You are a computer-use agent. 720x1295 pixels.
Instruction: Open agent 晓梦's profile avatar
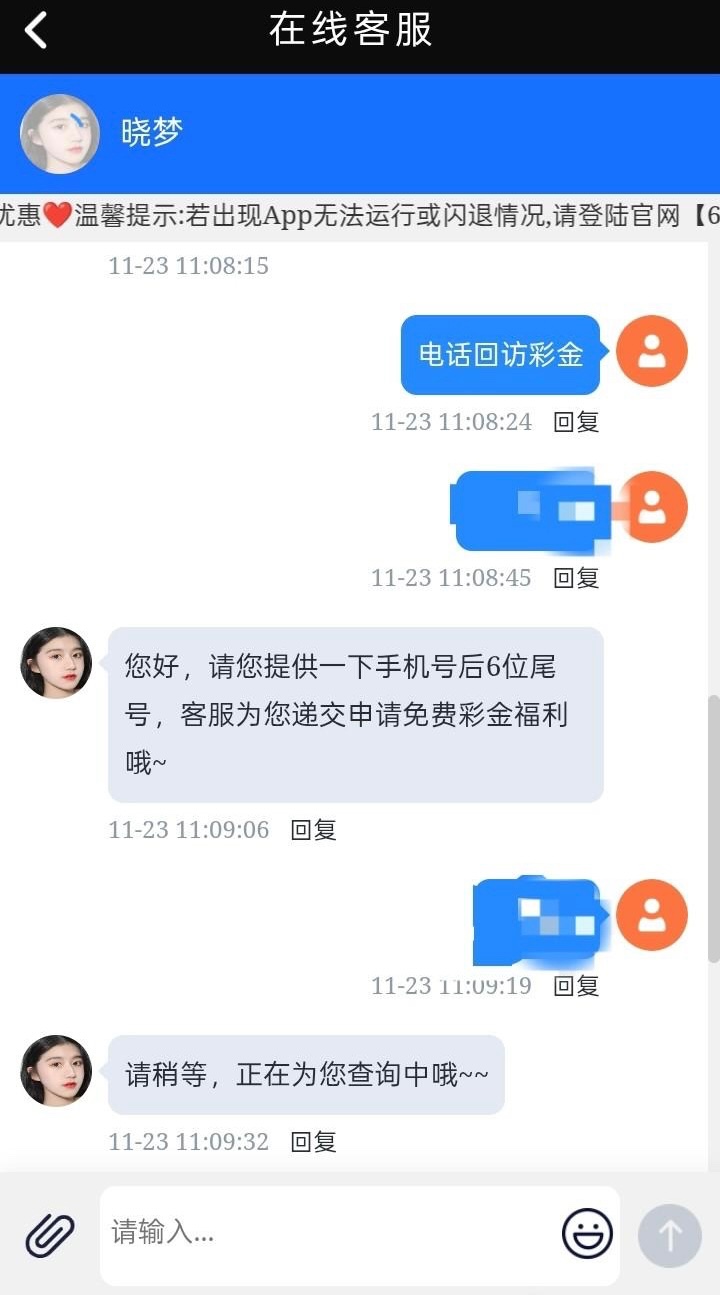(x=60, y=134)
